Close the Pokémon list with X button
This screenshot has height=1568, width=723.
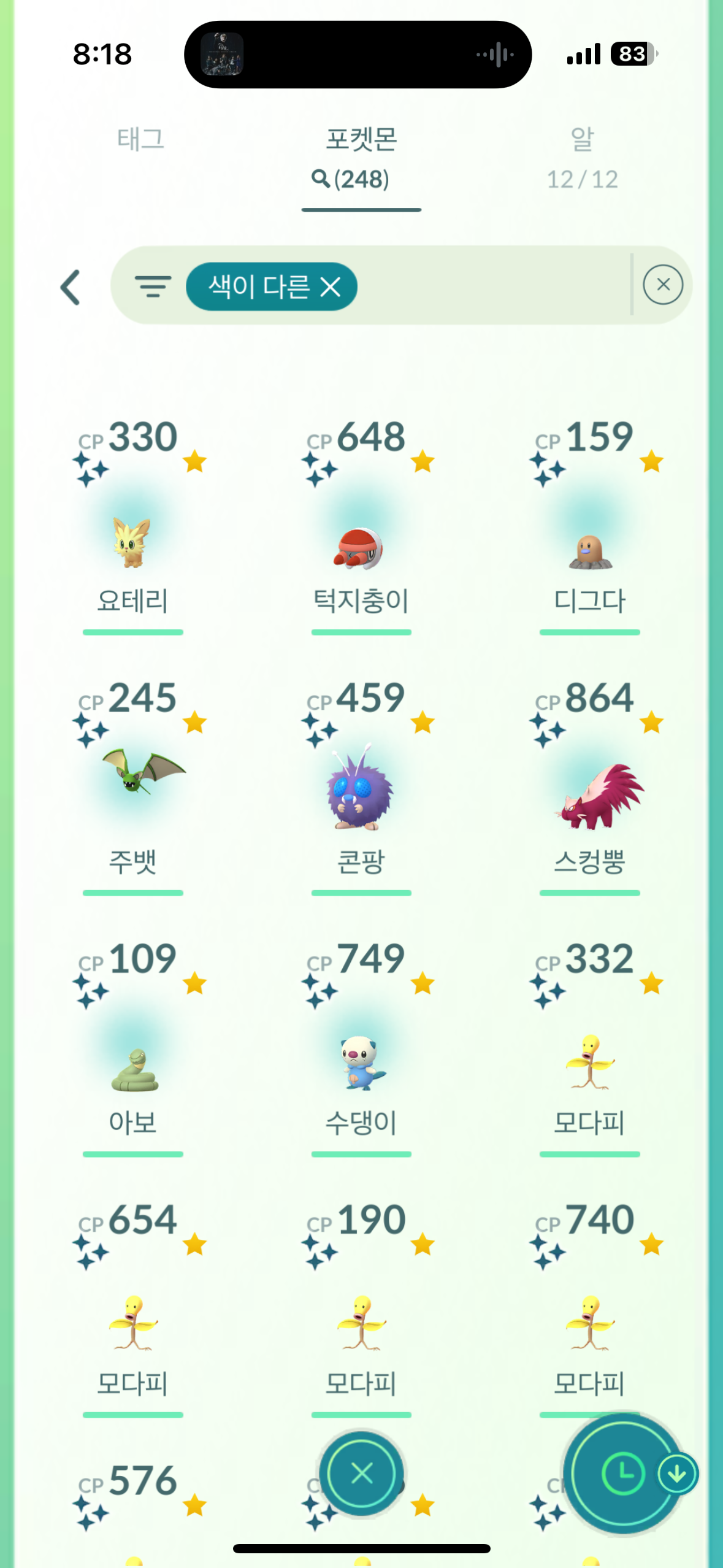pos(361,1472)
